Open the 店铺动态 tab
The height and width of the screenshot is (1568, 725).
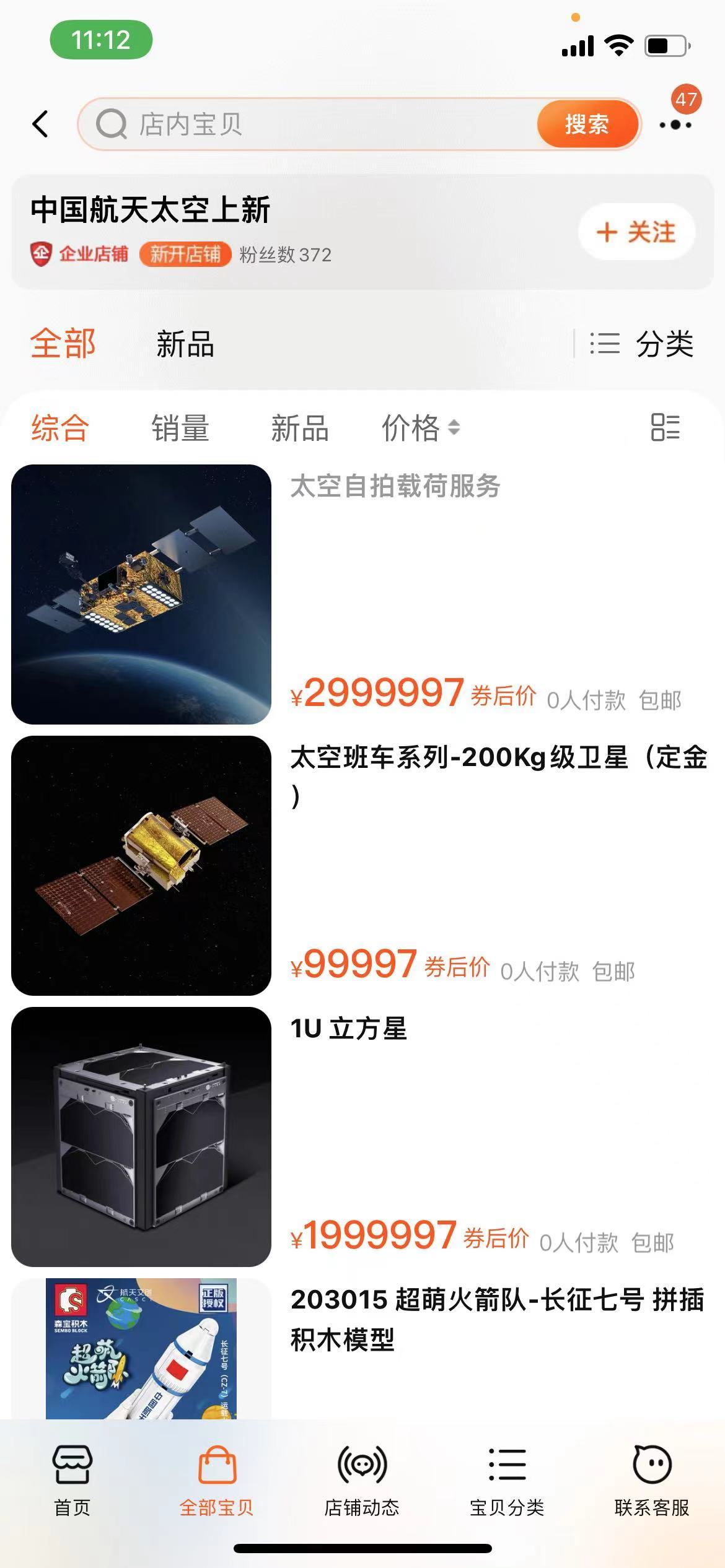pyautogui.click(x=362, y=1478)
